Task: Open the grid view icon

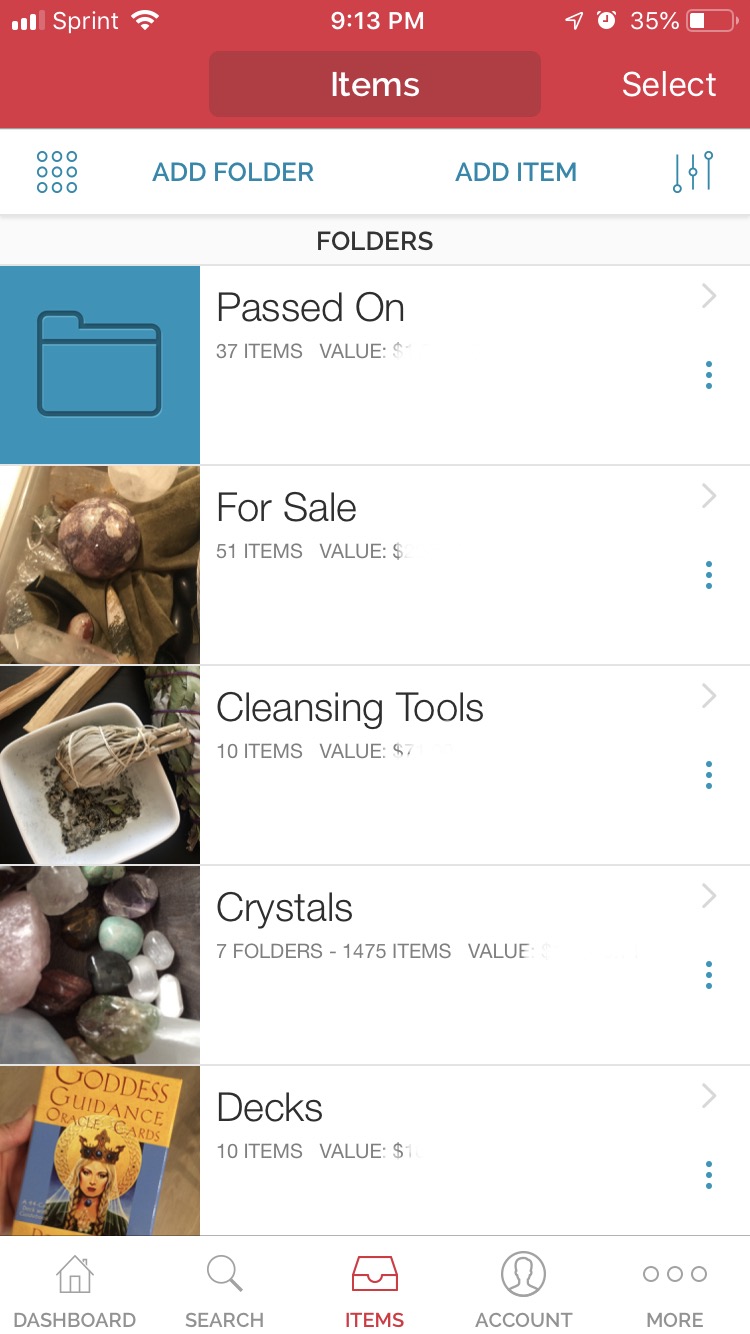Action: [x=57, y=172]
